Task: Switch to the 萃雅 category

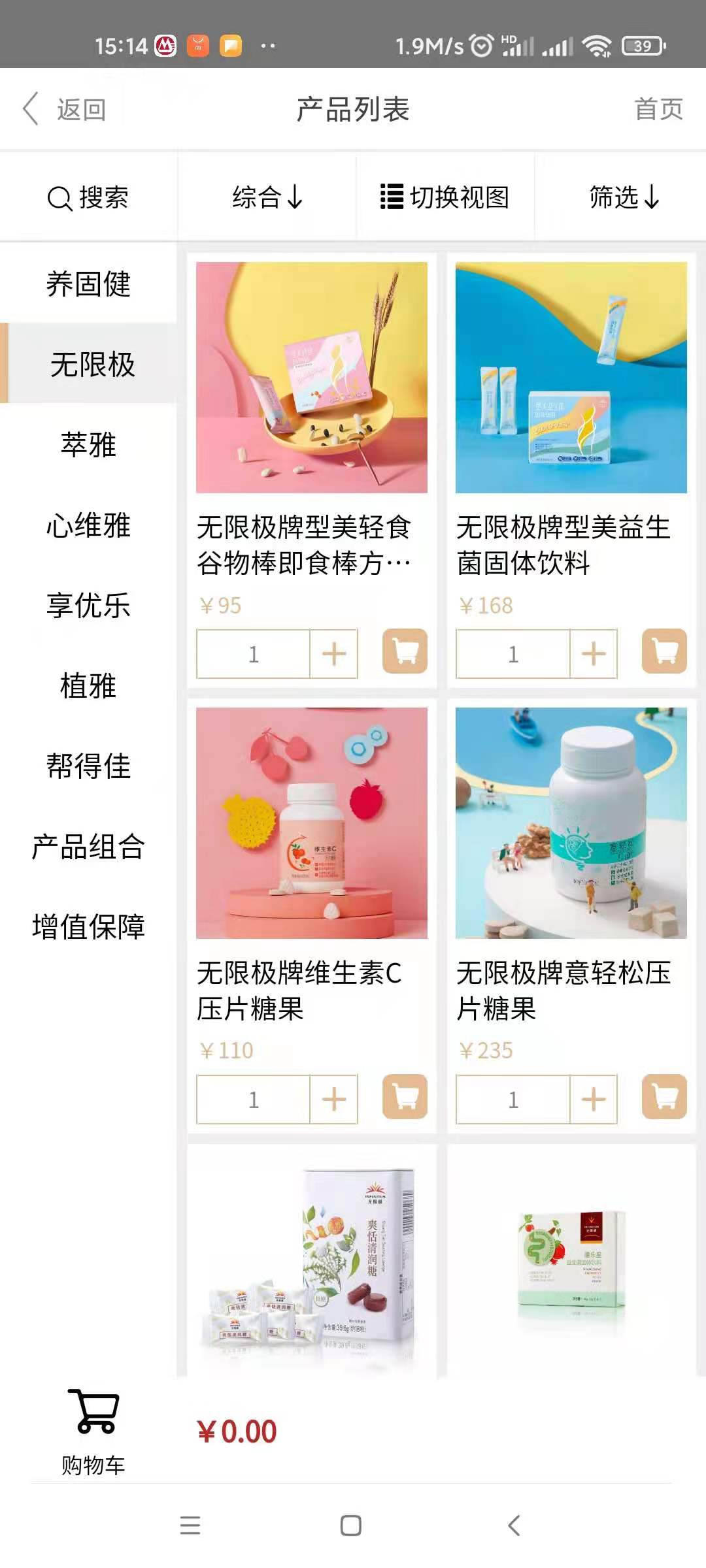Action: [88, 445]
